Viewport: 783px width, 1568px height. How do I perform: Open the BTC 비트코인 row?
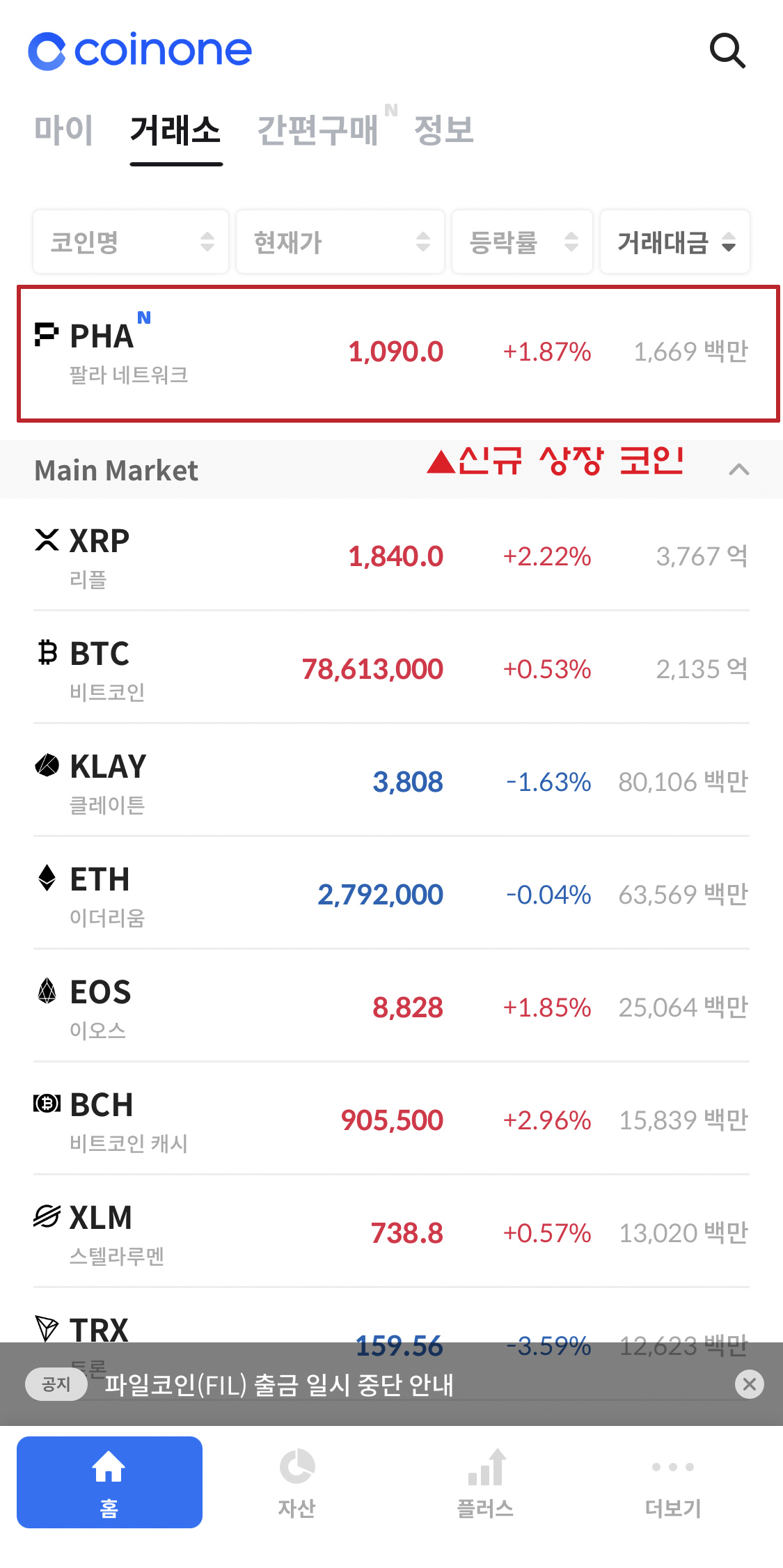(391, 668)
